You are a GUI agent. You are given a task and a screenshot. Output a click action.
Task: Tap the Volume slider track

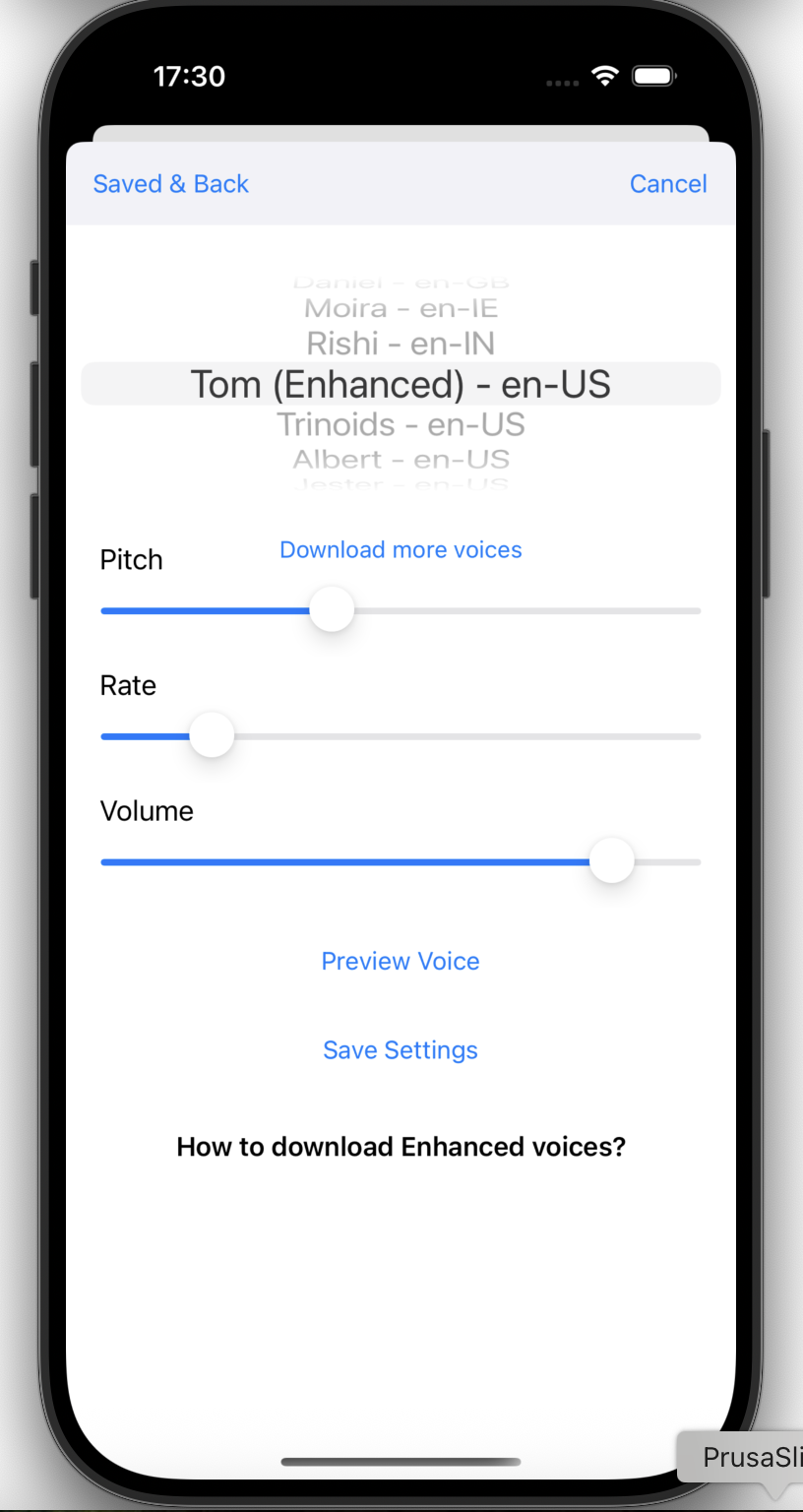click(401, 862)
